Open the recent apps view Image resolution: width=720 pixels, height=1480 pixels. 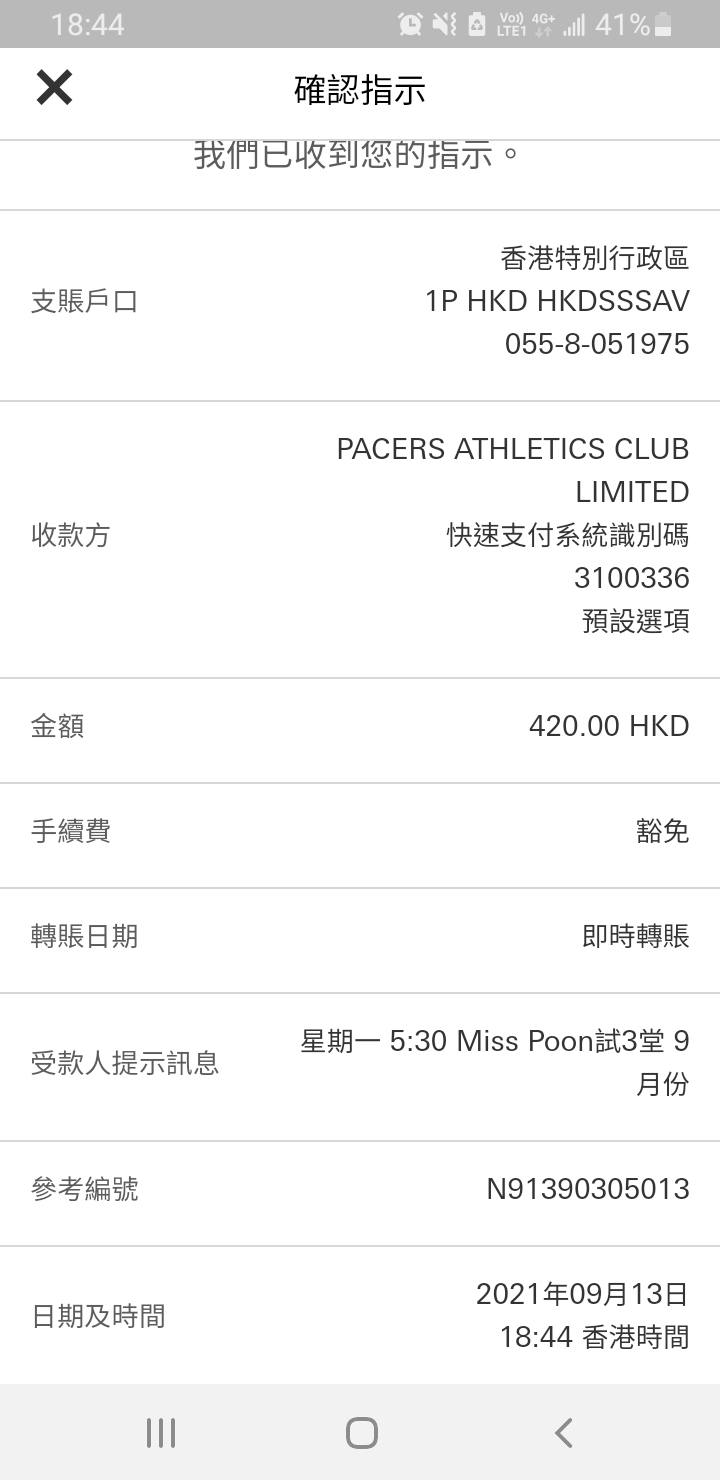point(160,1432)
